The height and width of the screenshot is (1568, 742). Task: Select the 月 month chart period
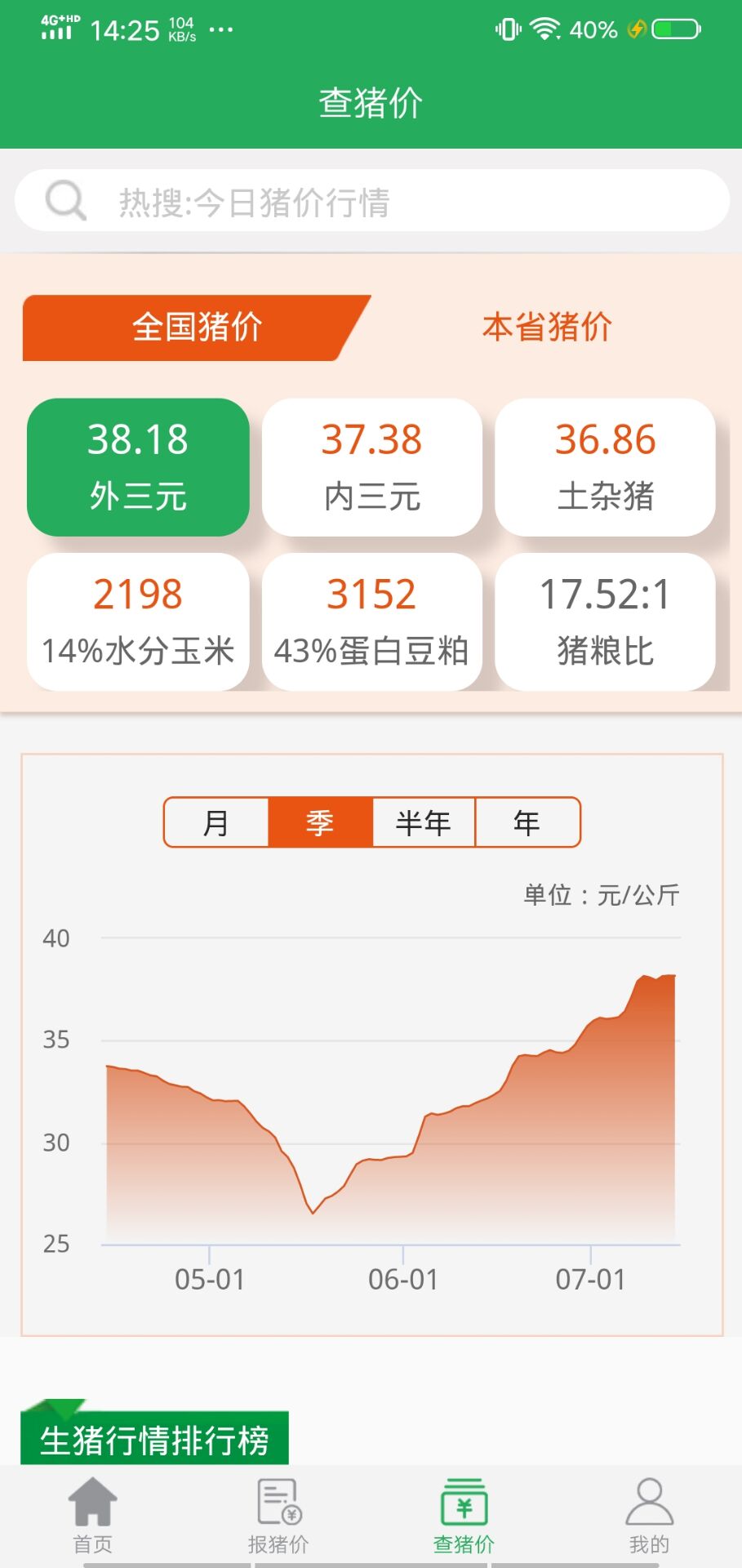coord(215,823)
